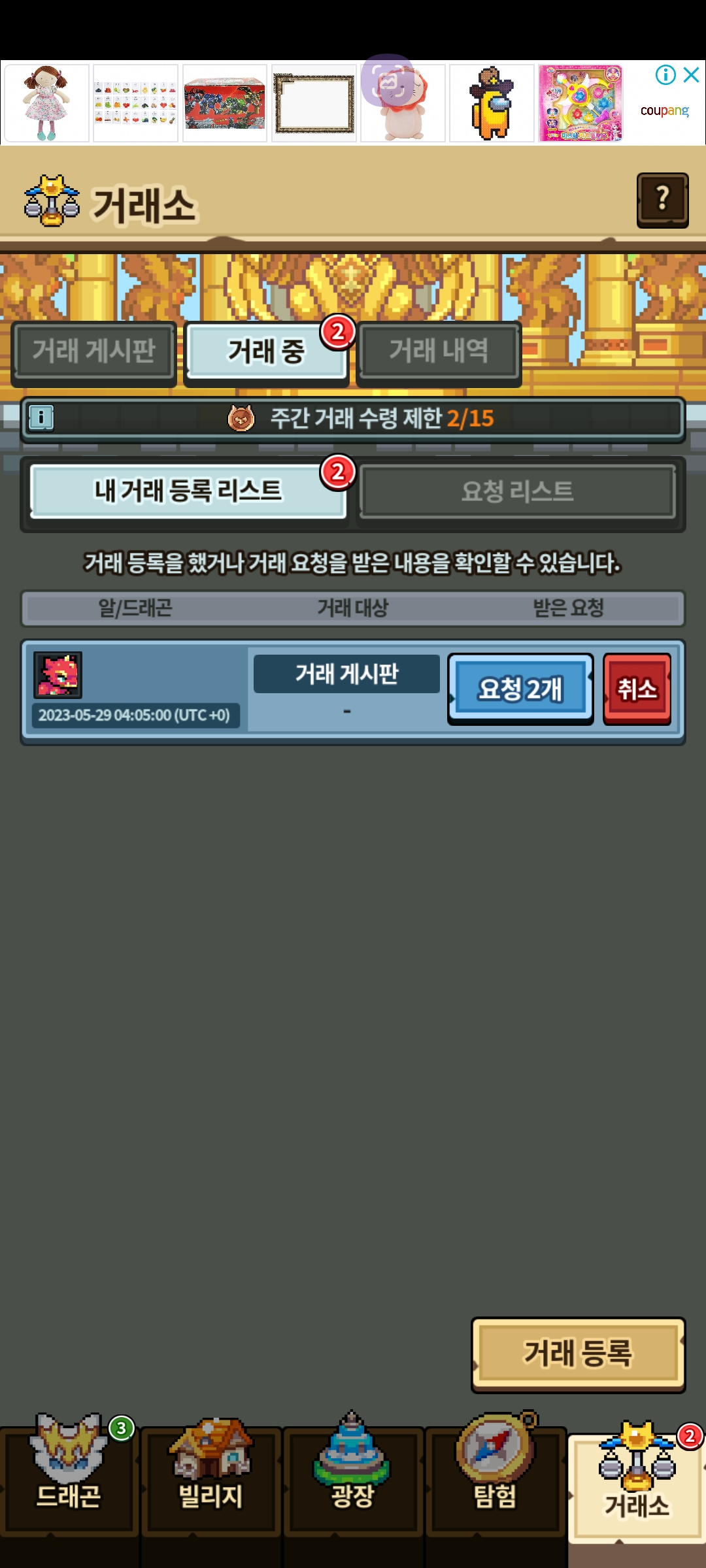
Task: Select the 거래 중 tab
Action: (266, 351)
